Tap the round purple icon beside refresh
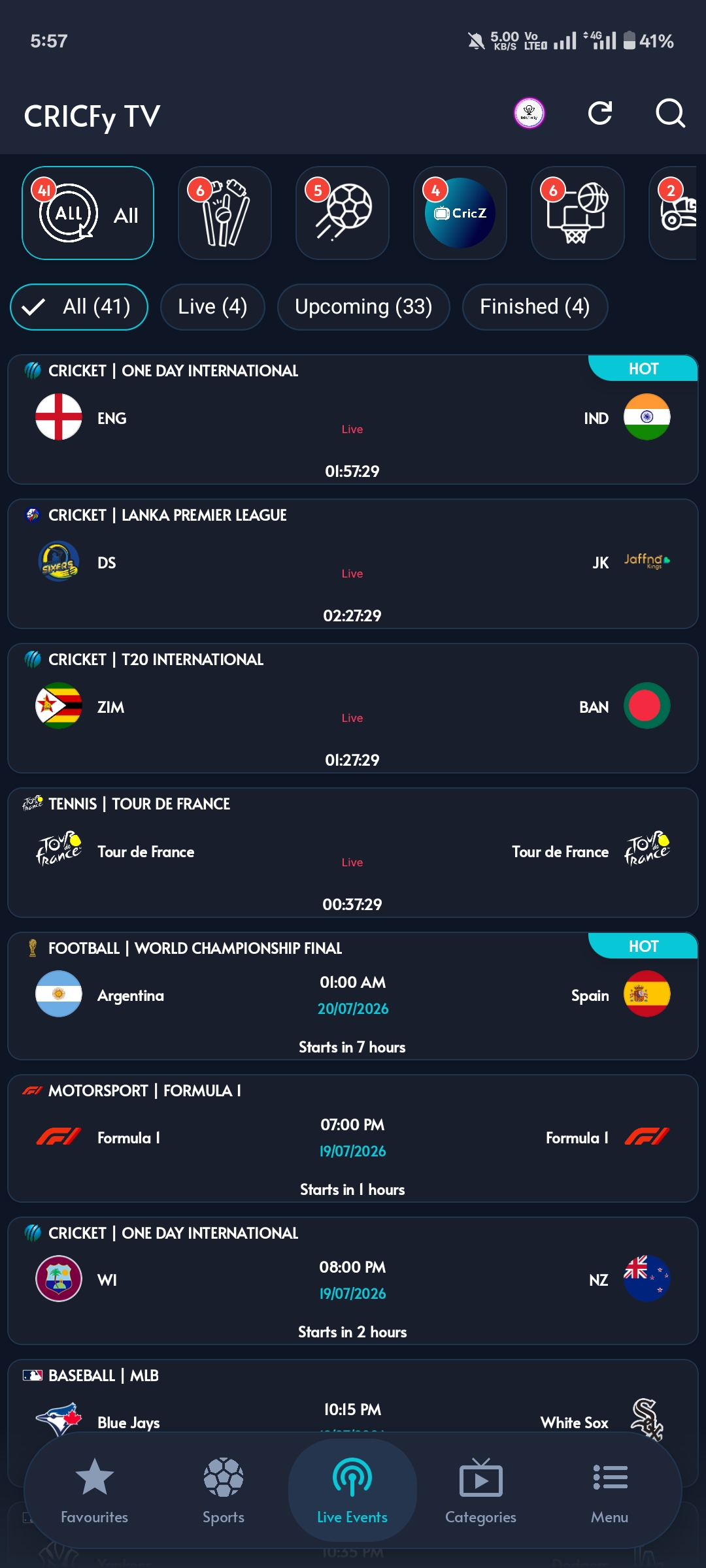Image resolution: width=706 pixels, height=1568 pixels. tap(529, 113)
